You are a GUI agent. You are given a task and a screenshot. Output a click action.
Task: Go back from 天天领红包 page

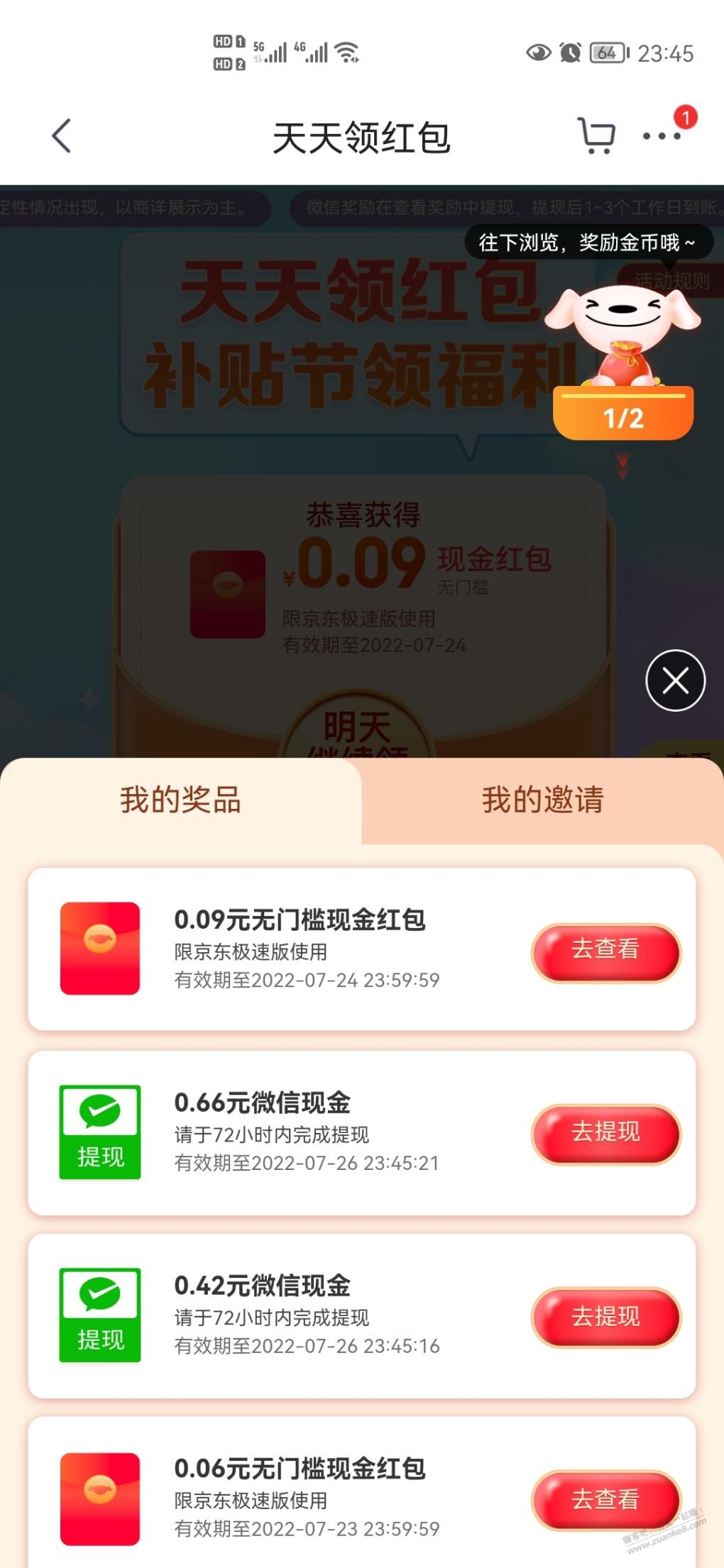coord(62,136)
